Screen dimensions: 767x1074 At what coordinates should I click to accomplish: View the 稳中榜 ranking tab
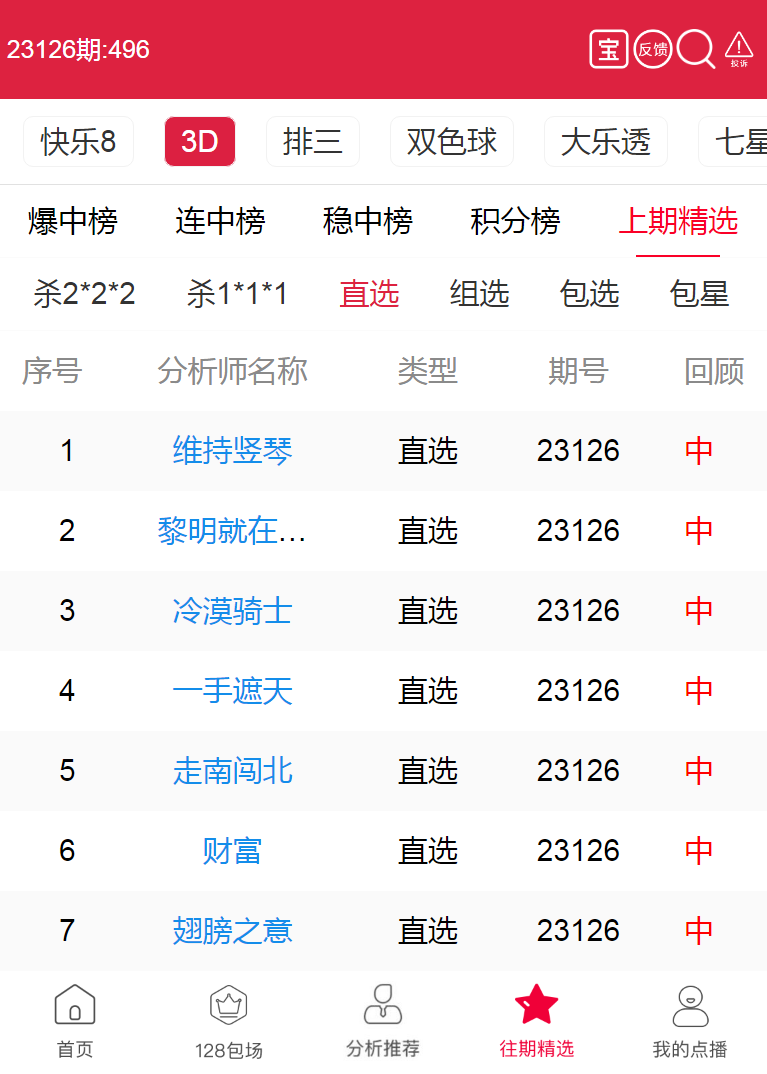point(368,221)
